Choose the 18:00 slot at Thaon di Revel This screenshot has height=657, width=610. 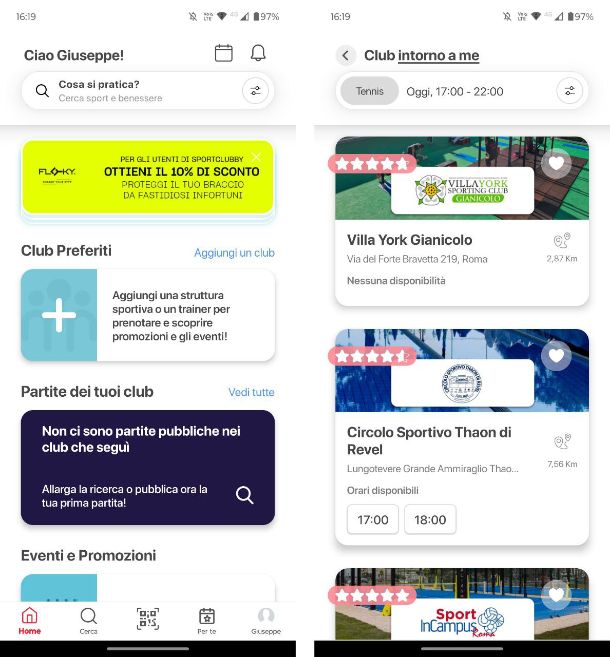click(430, 520)
